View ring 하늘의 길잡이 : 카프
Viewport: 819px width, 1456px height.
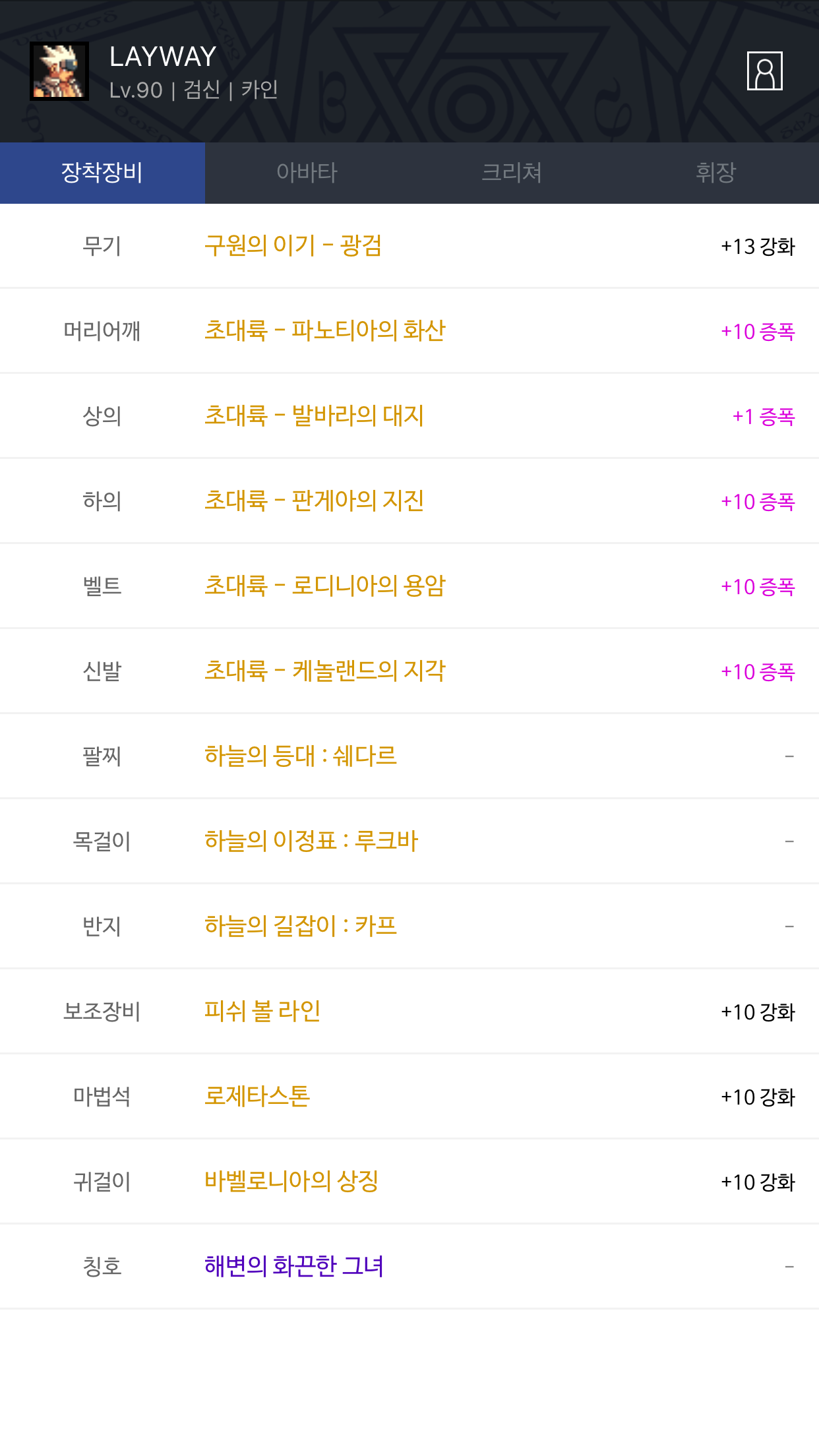[301, 926]
